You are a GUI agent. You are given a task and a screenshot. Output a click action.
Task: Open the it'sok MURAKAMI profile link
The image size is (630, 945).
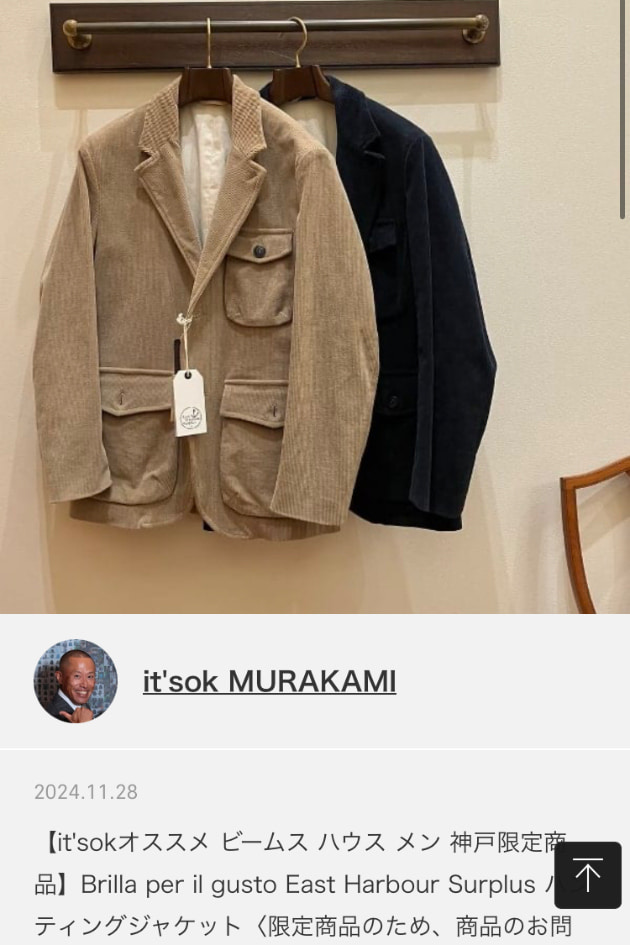tap(269, 681)
